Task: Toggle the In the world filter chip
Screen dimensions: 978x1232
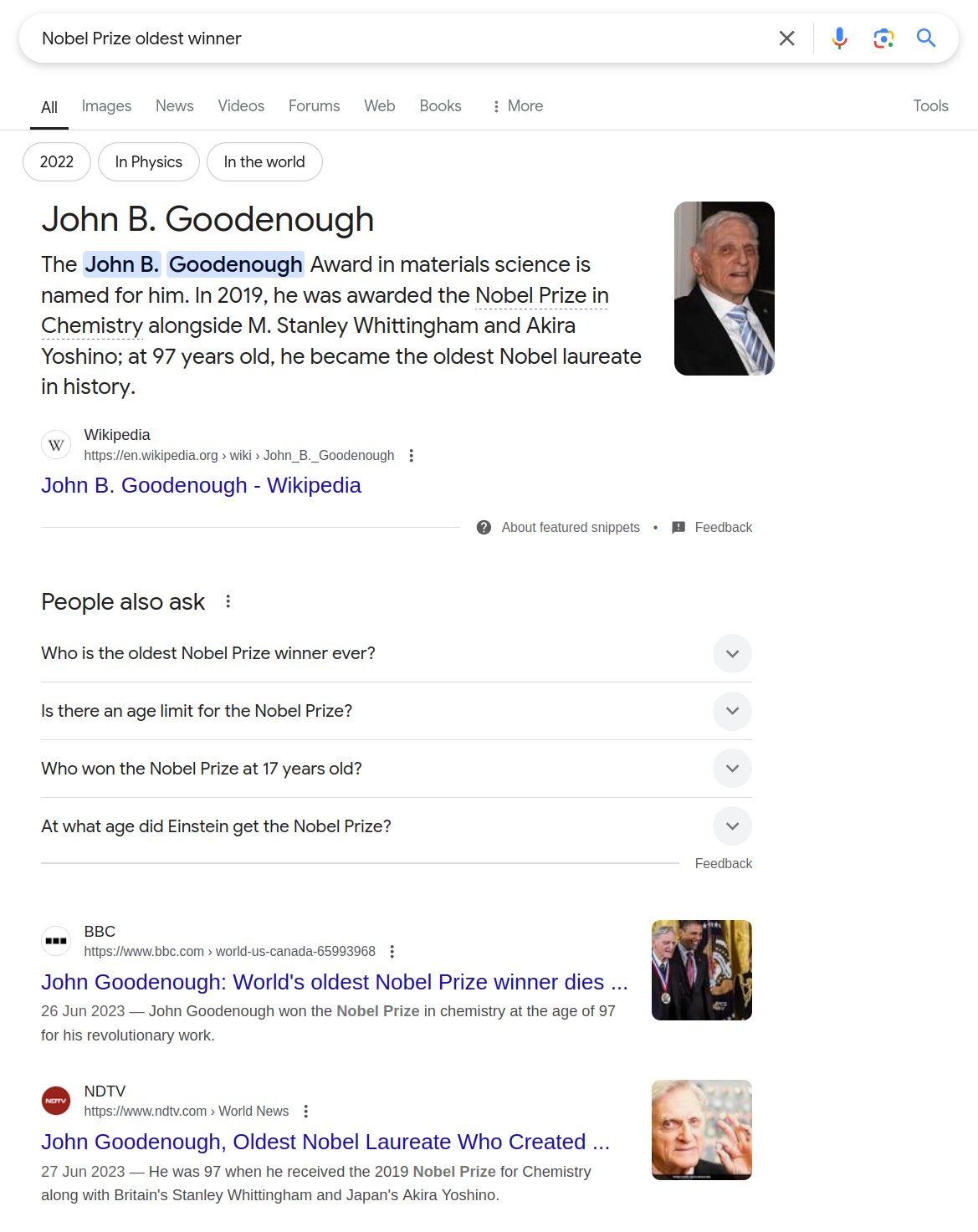Action: pos(264,161)
